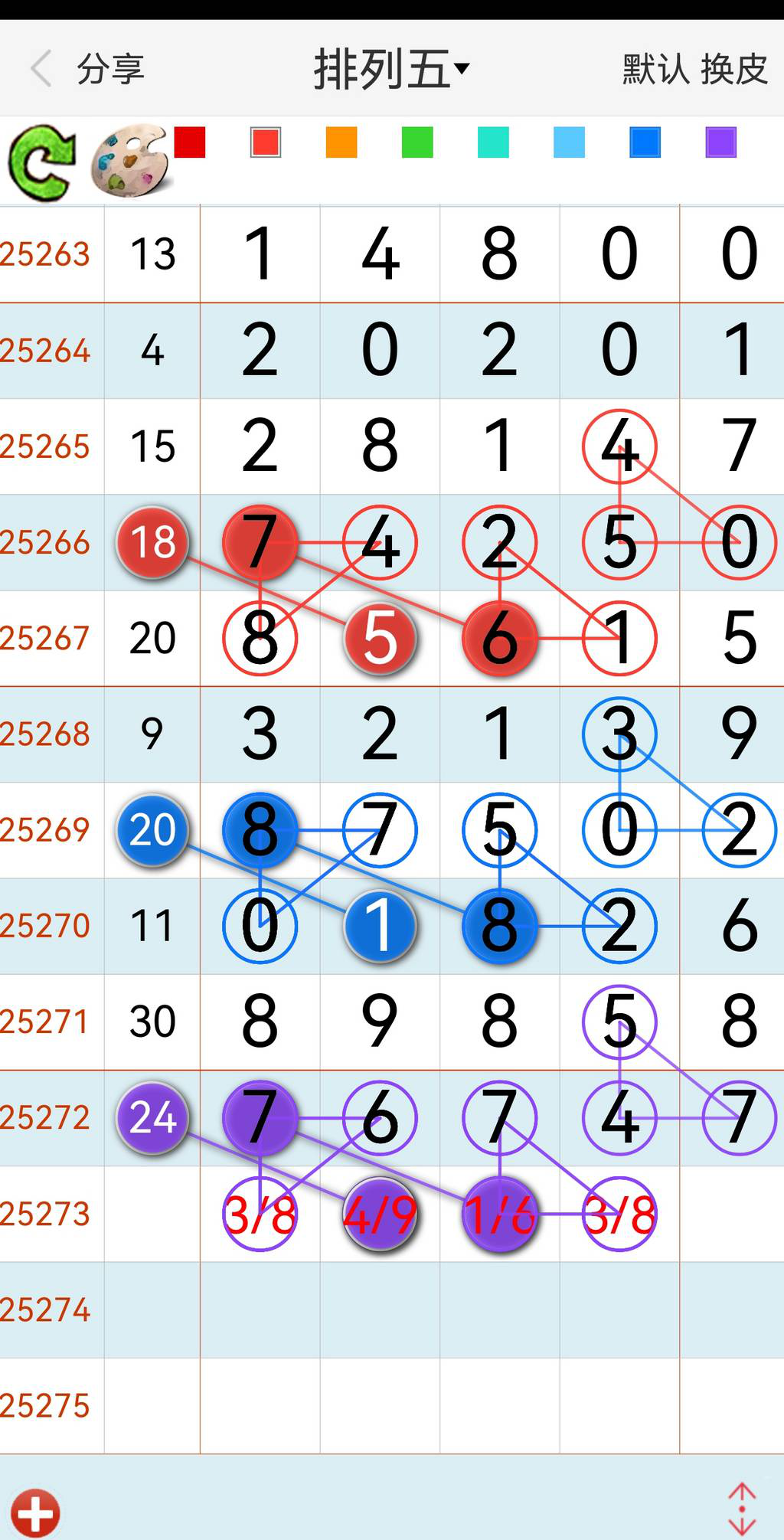
Task: Pick the orange color swatch
Action: [341, 142]
